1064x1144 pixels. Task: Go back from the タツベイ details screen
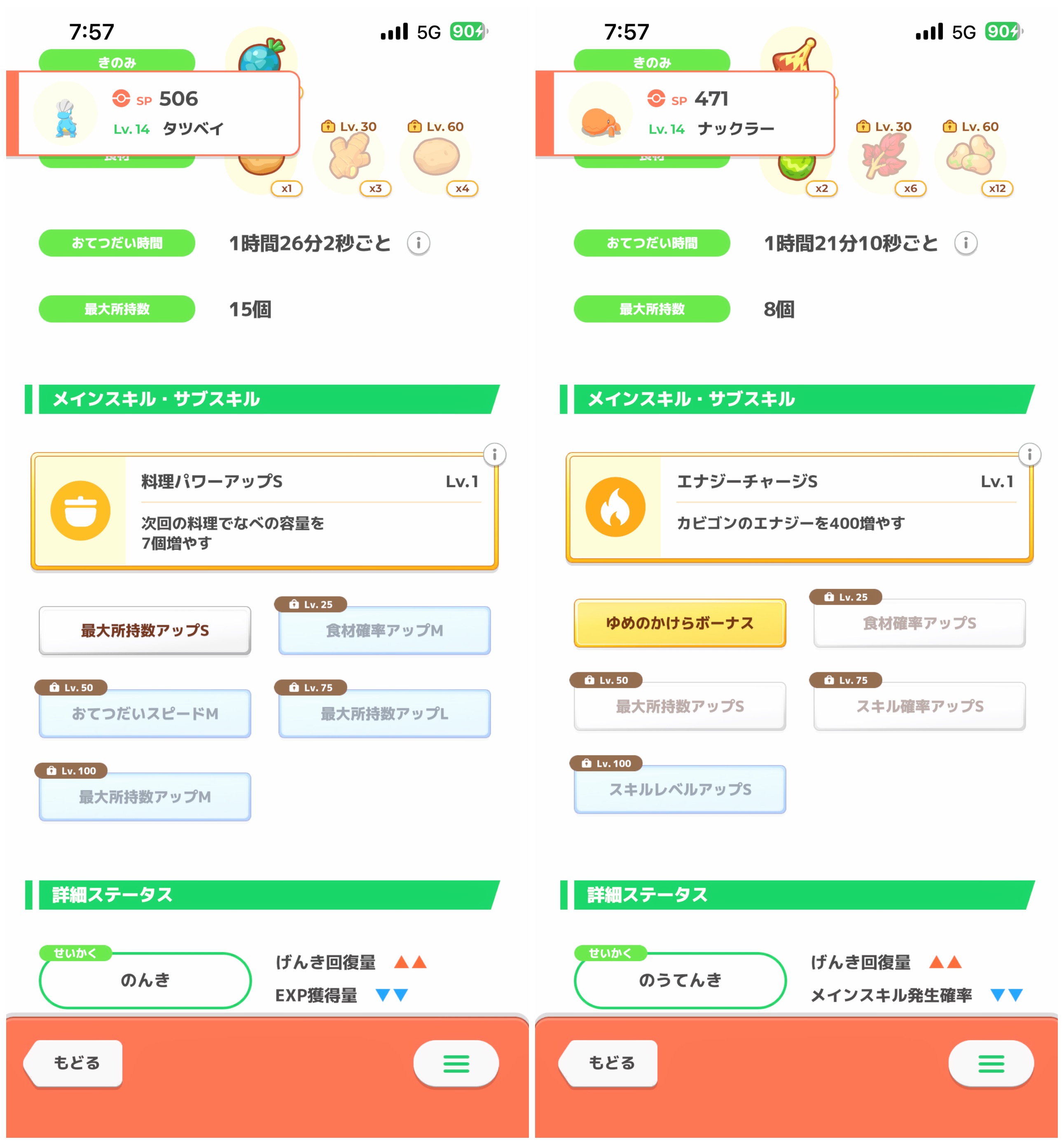pyautogui.click(x=75, y=1062)
